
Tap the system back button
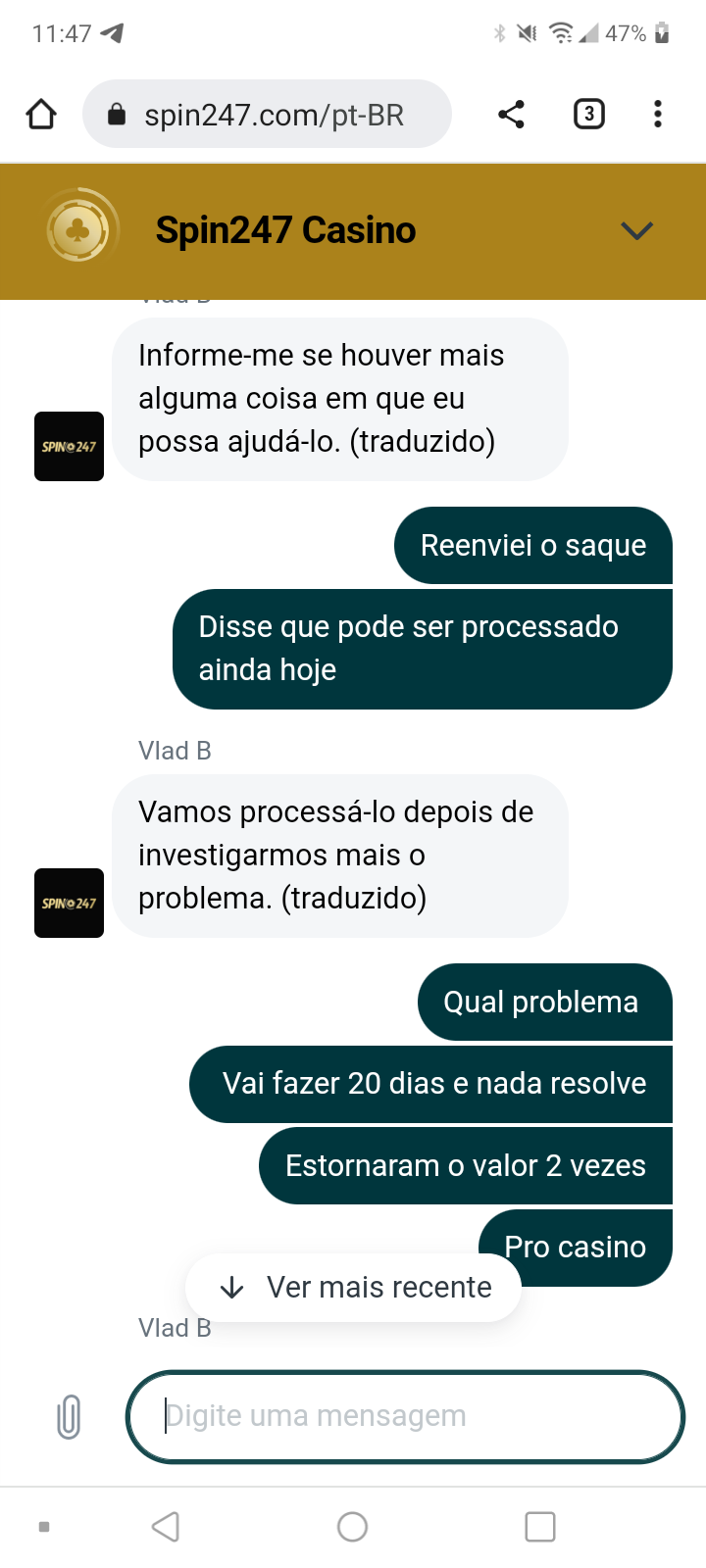(x=166, y=1526)
